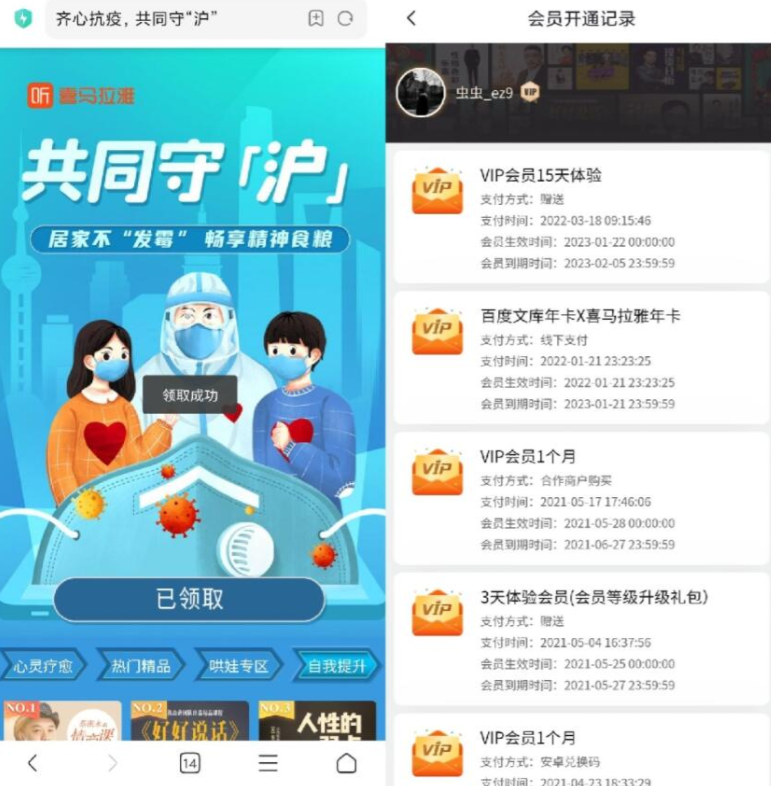
Task: Go back in the browser bottom bar
Action: [32, 763]
